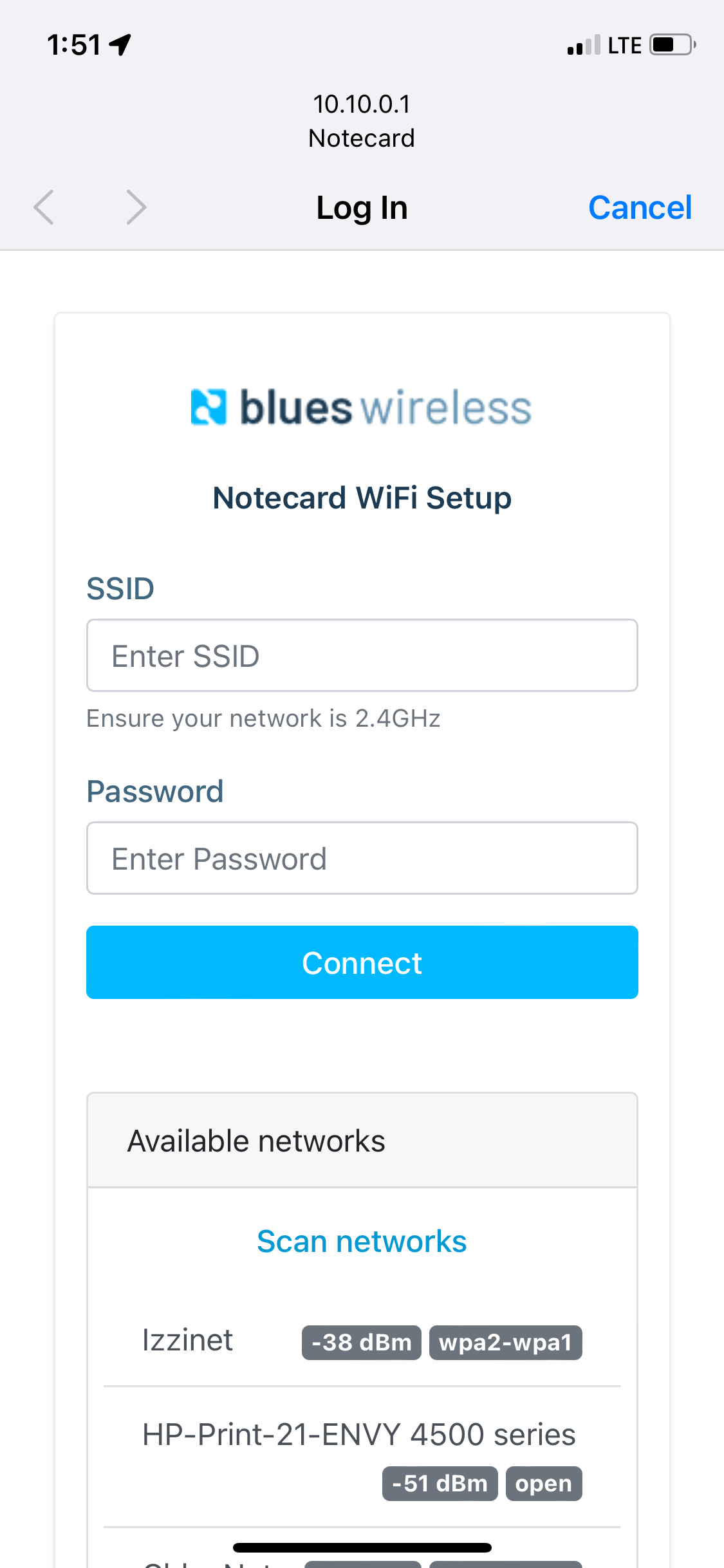Select the Blues Wireless logo

(361, 407)
